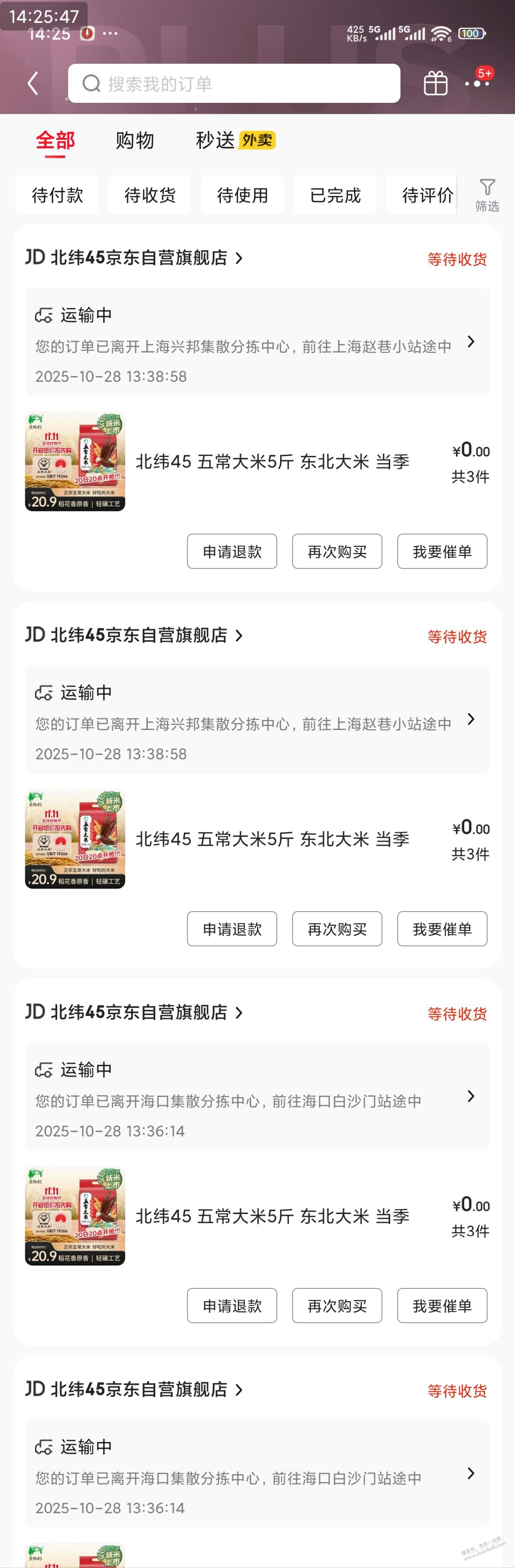The height and width of the screenshot is (1568, 515).
Task: Tap 我要催单 on the third order
Action: (442, 1306)
